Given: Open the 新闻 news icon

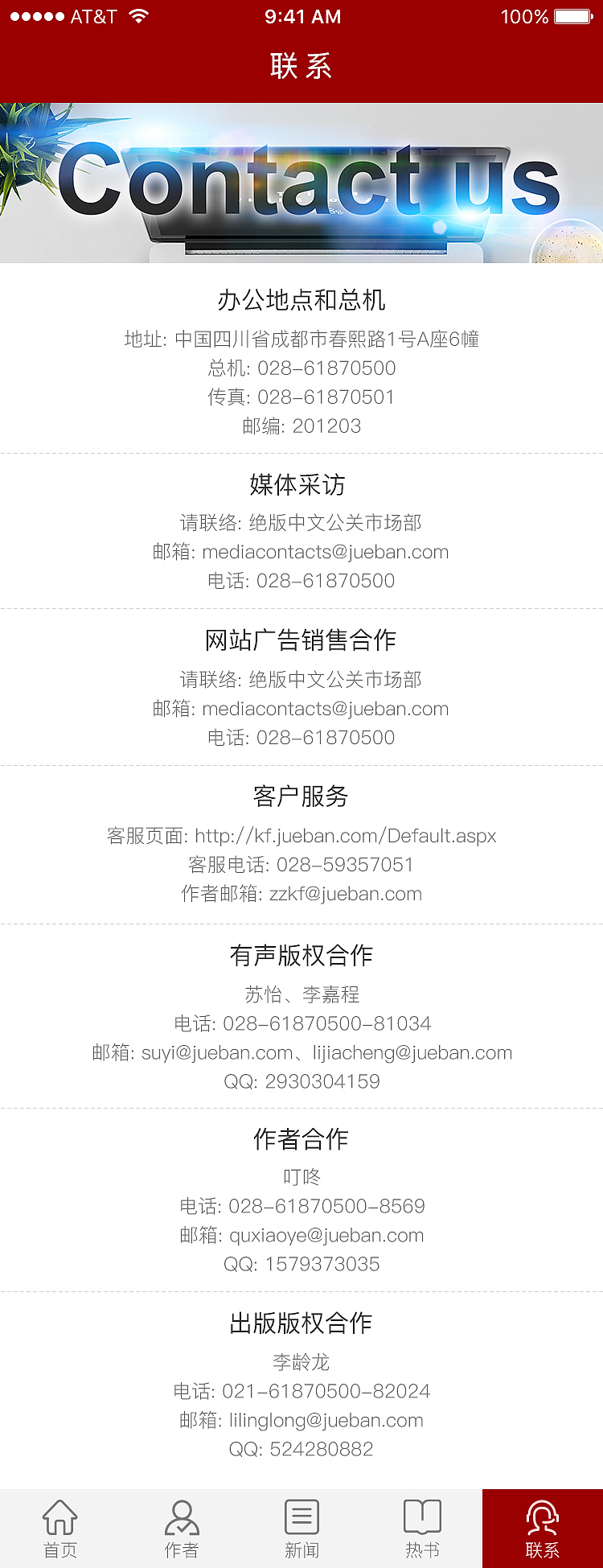Looking at the screenshot, I should click(301, 1516).
